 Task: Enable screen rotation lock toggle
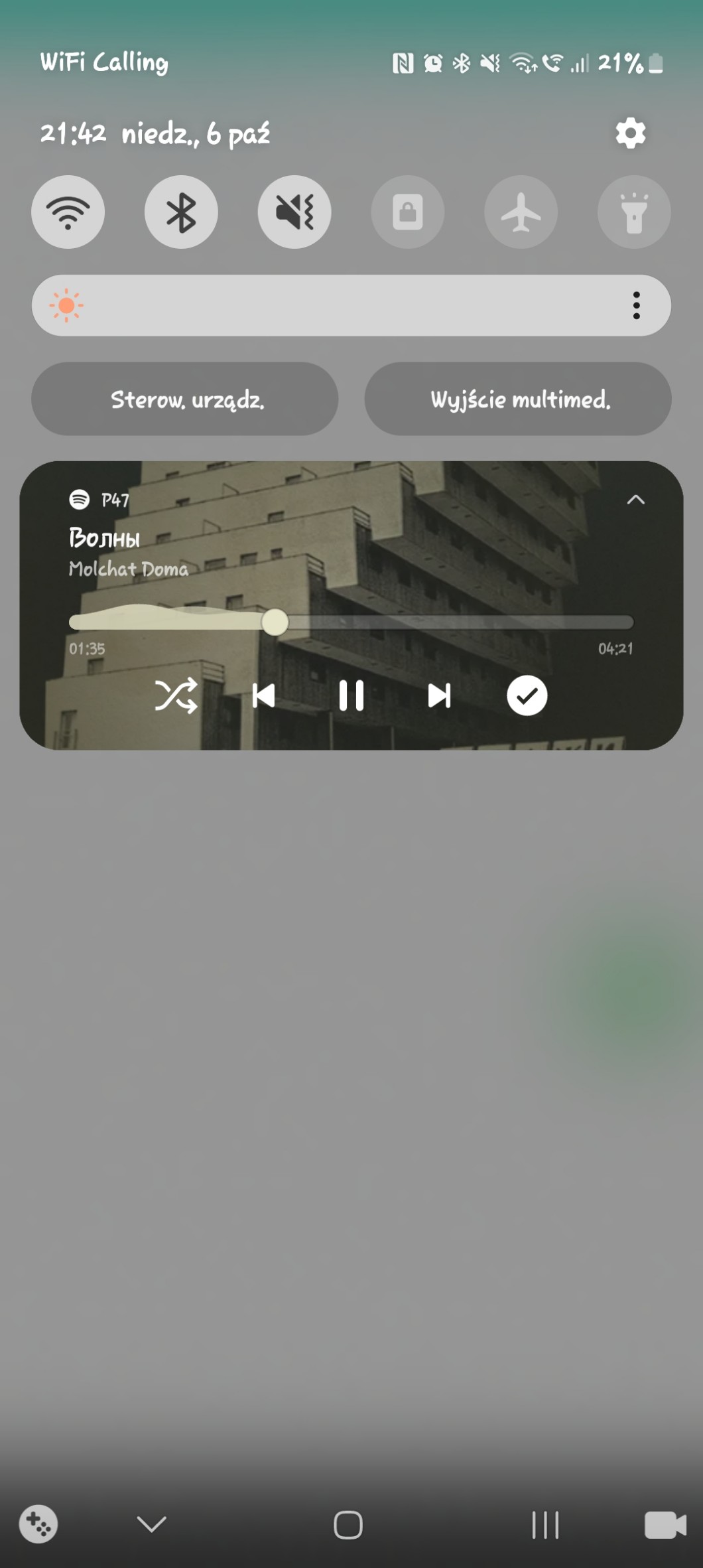(408, 212)
